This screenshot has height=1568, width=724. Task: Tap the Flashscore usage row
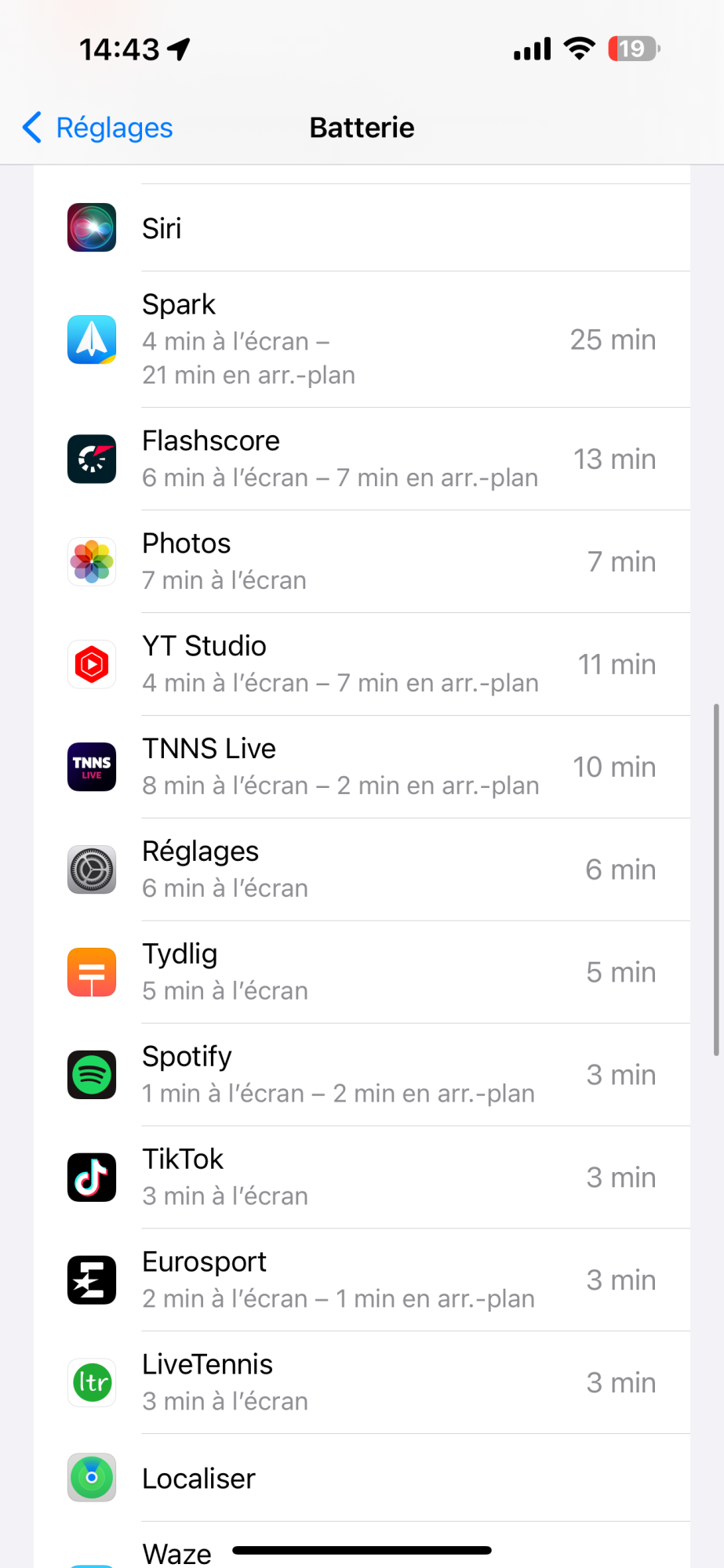[x=361, y=459]
